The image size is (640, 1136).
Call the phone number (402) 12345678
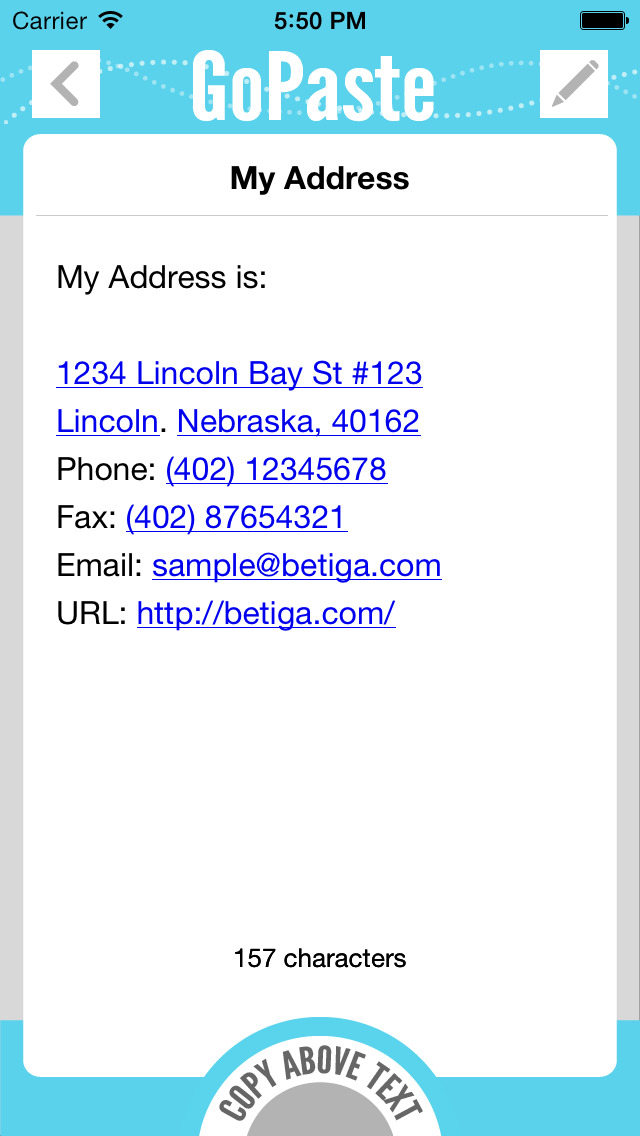(276, 469)
